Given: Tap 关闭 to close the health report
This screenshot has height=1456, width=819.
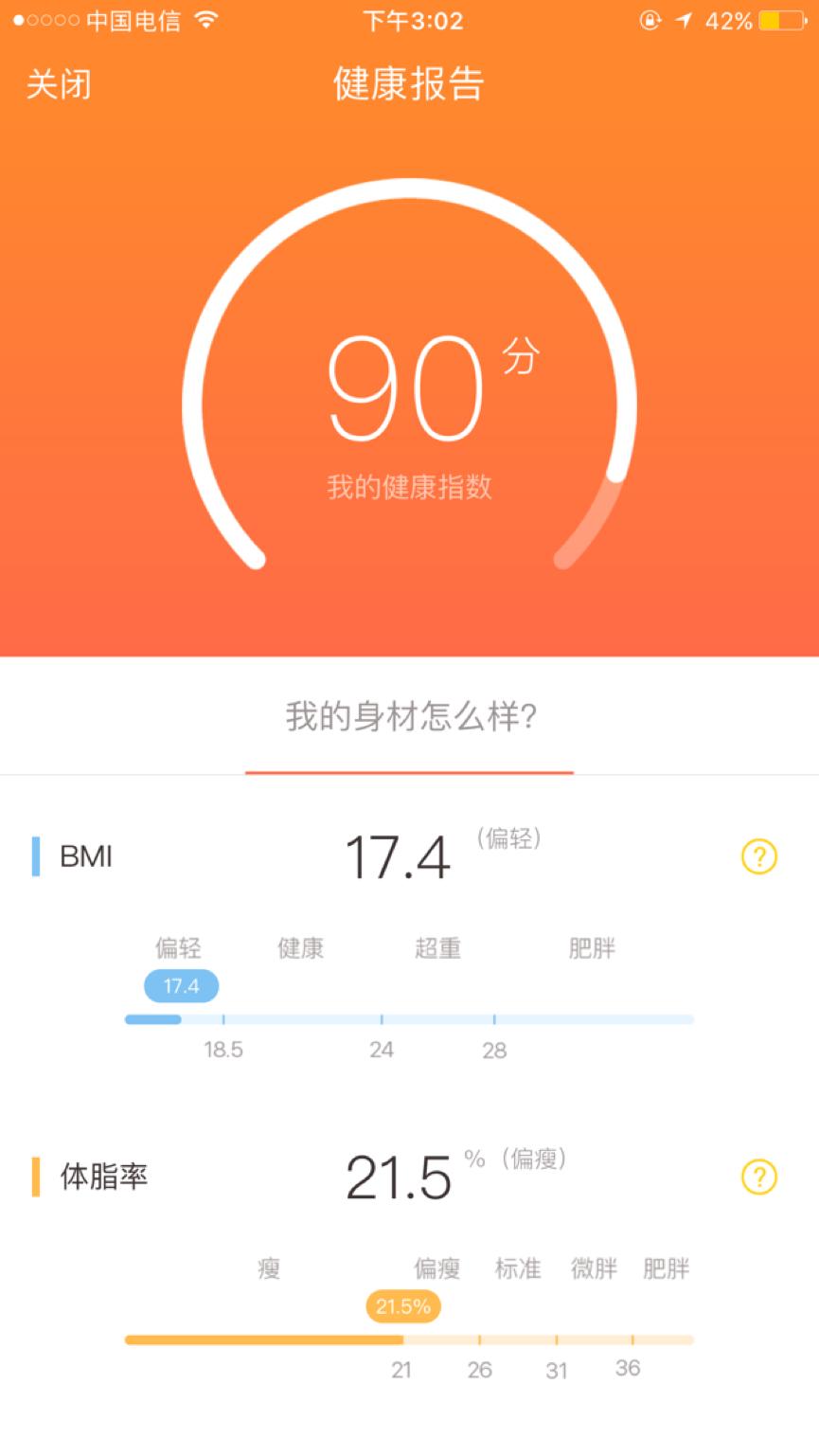Looking at the screenshot, I should [x=59, y=84].
